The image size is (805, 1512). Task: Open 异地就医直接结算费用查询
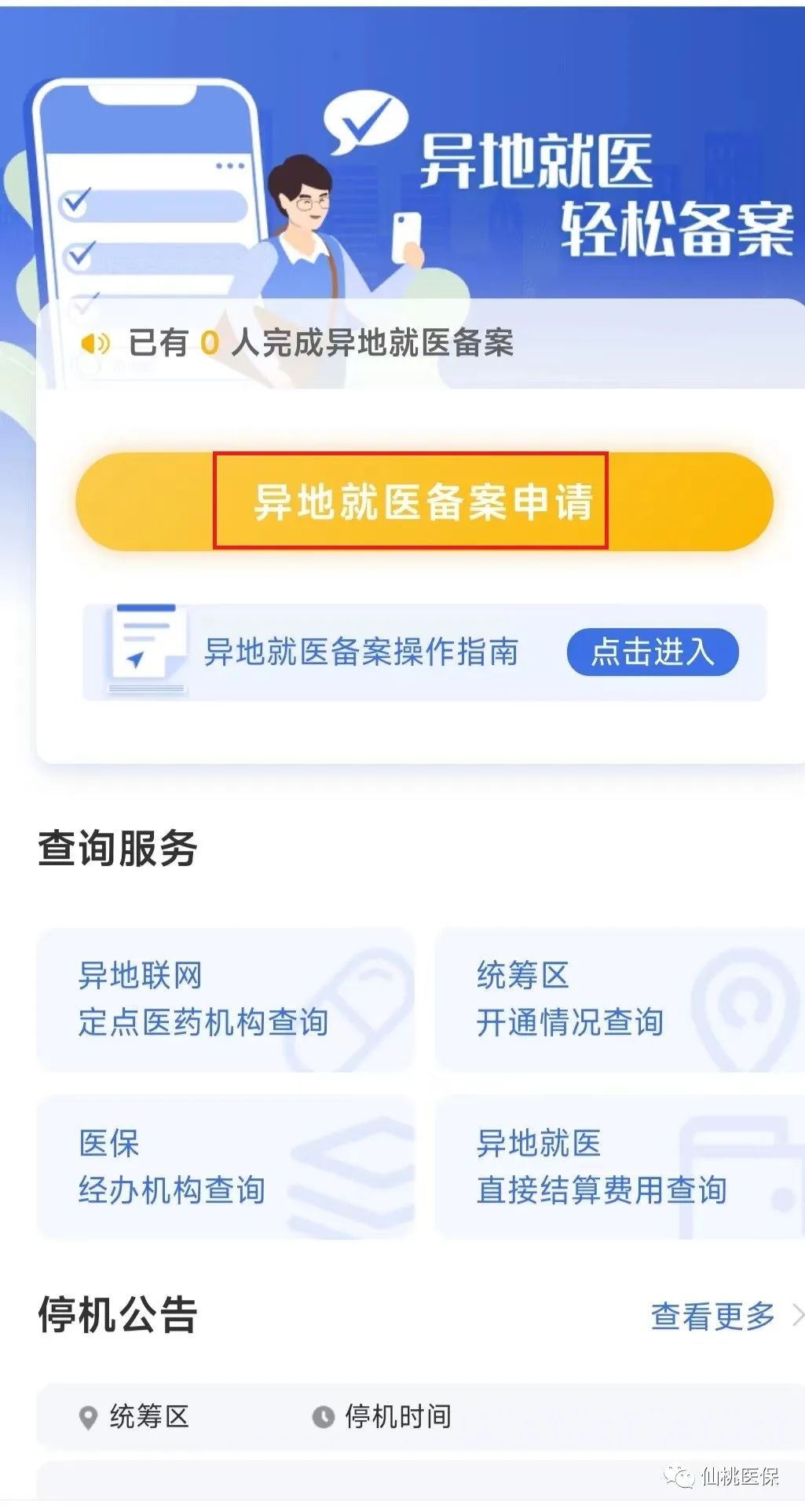click(x=618, y=1167)
